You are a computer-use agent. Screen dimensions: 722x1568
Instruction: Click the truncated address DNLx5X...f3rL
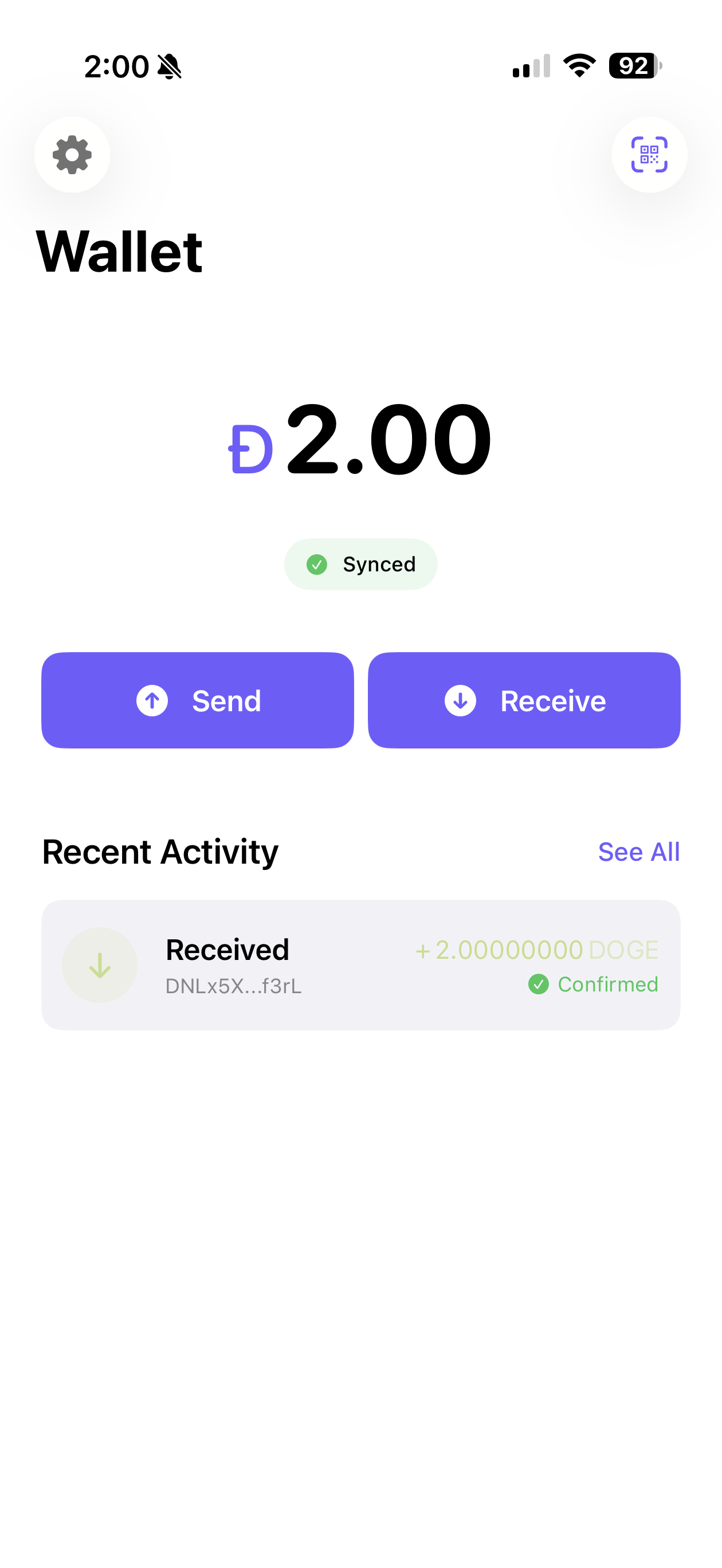tap(233, 987)
